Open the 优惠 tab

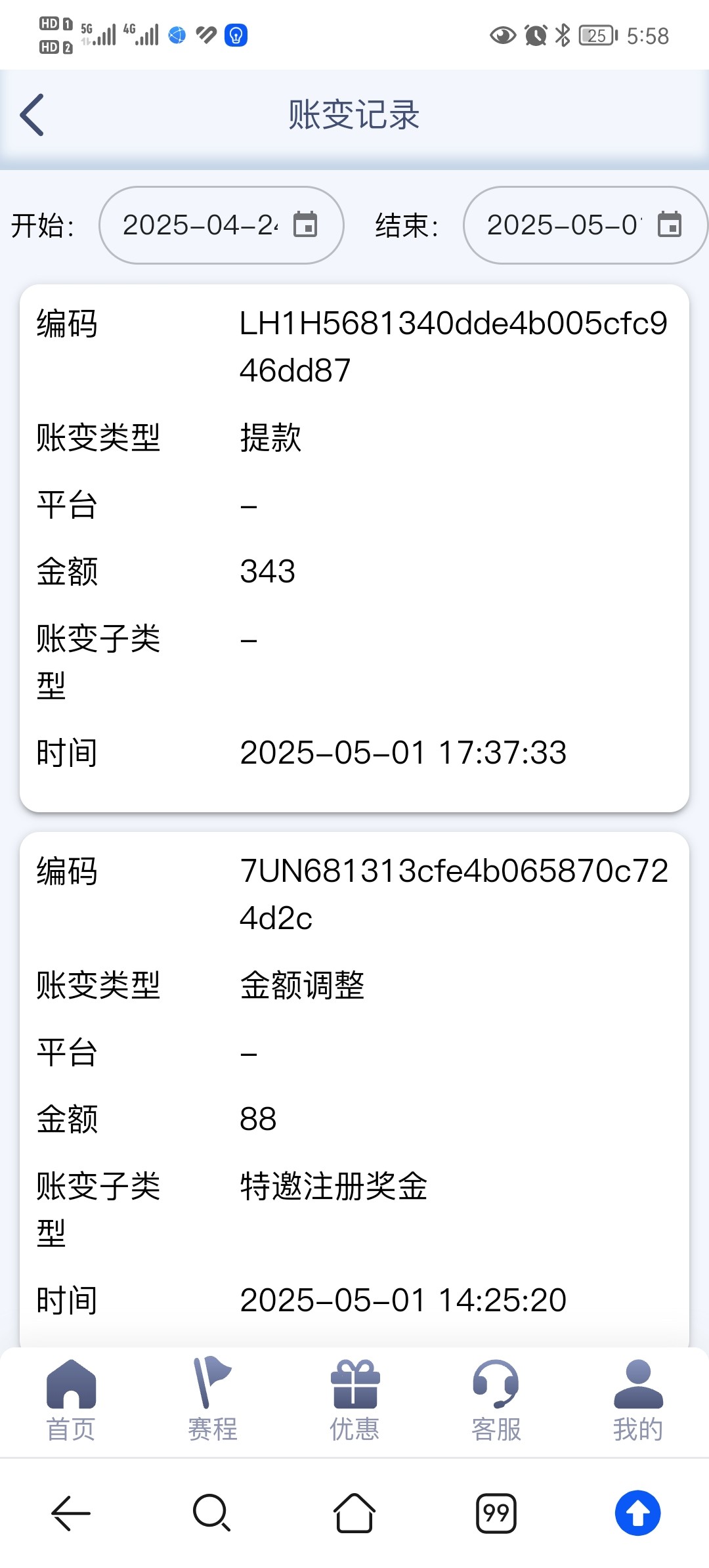click(x=354, y=1400)
